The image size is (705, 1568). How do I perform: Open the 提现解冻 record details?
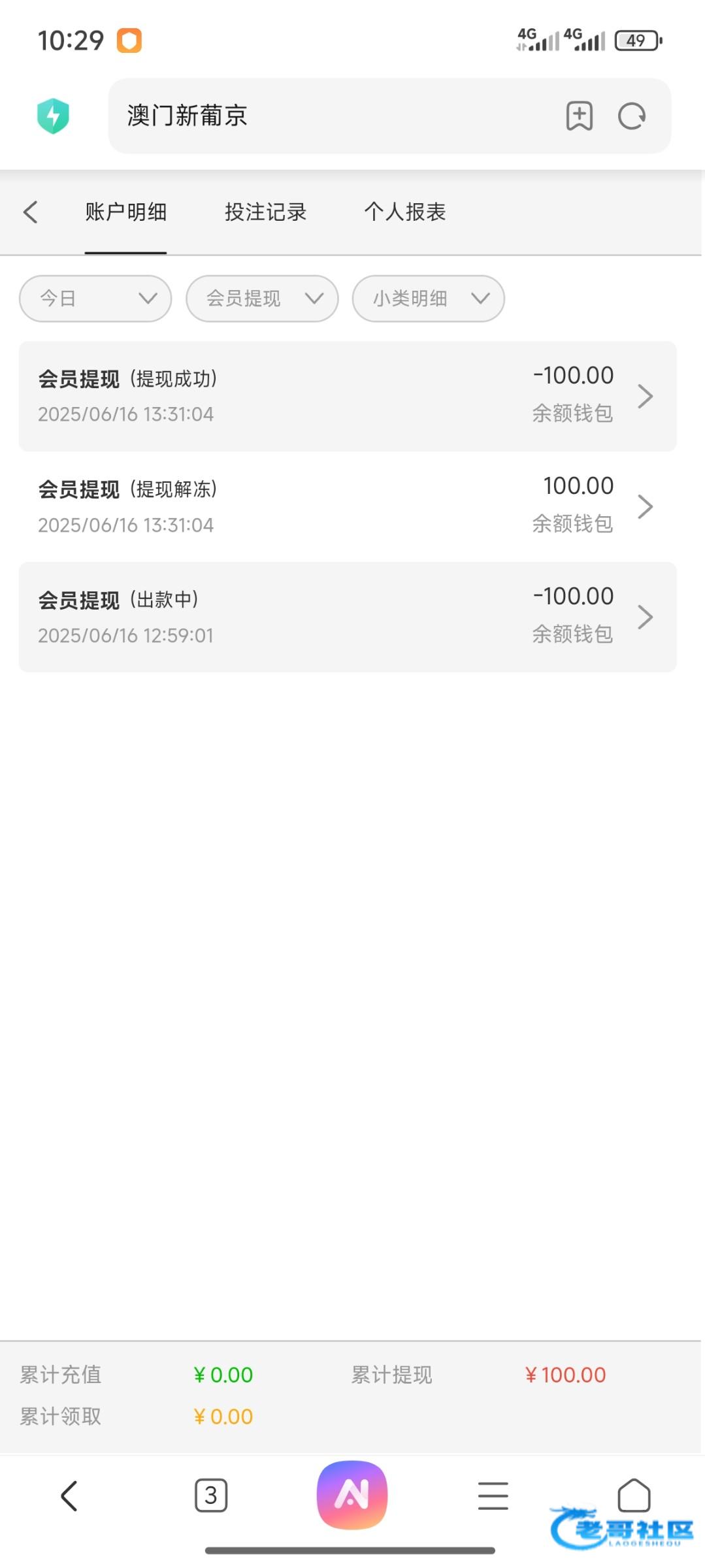tap(348, 506)
